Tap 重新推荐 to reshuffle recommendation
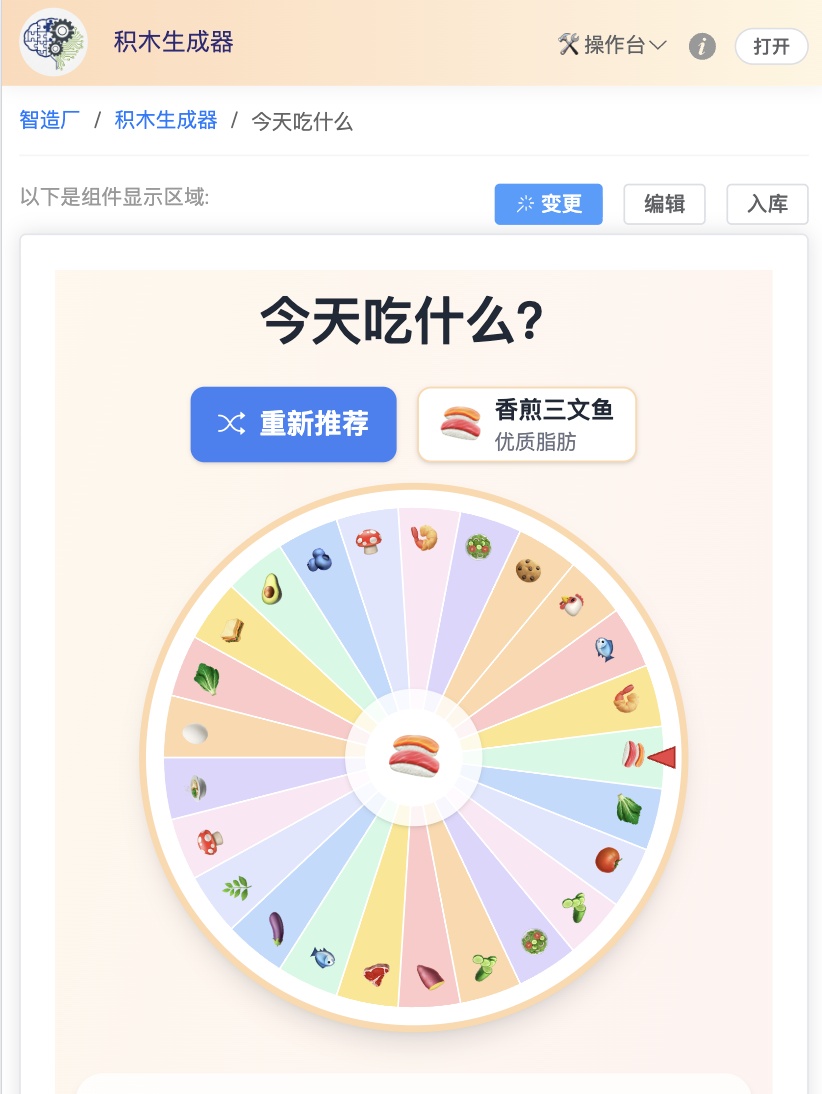822x1094 pixels. [293, 424]
